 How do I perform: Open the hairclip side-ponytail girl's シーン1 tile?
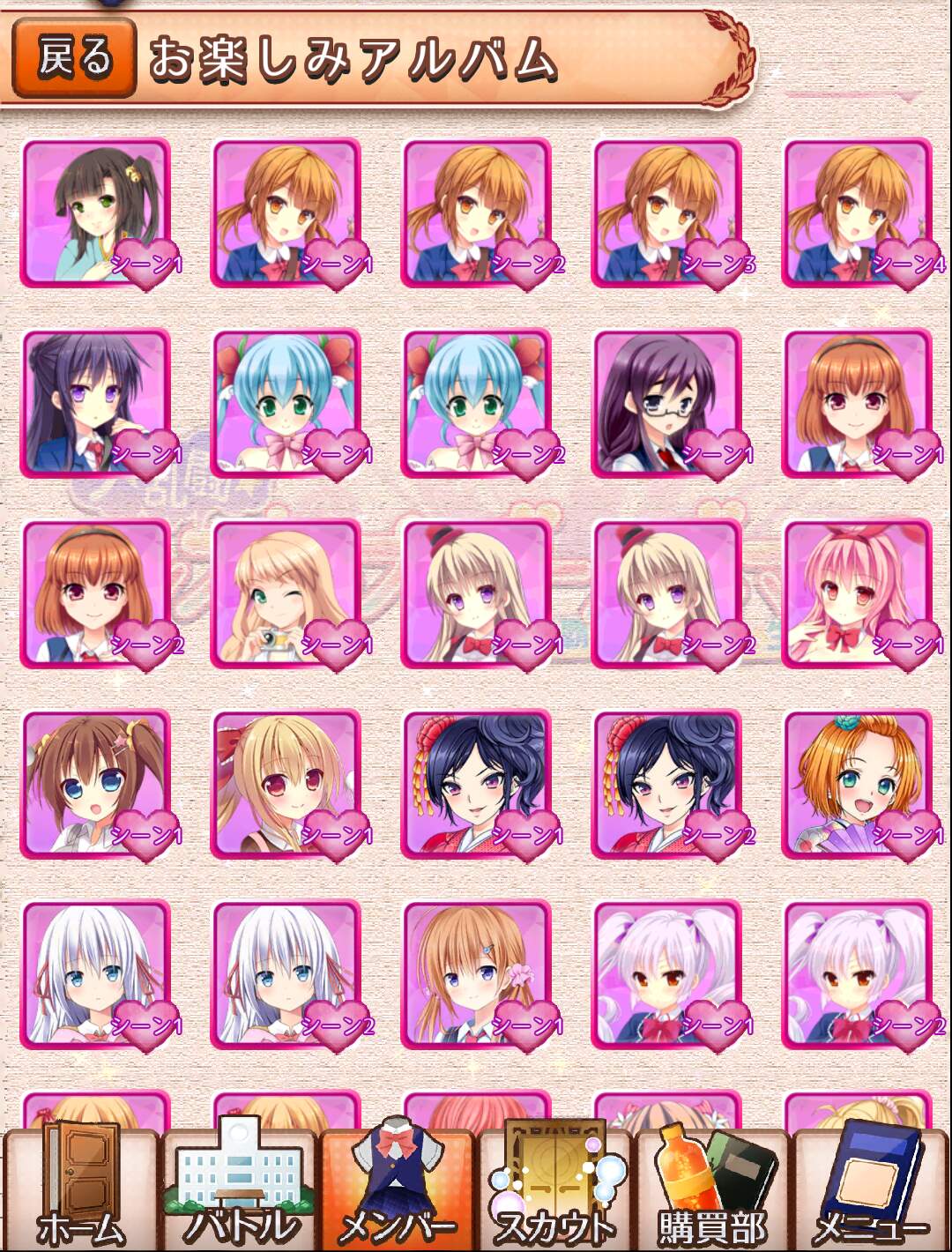click(476, 975)
